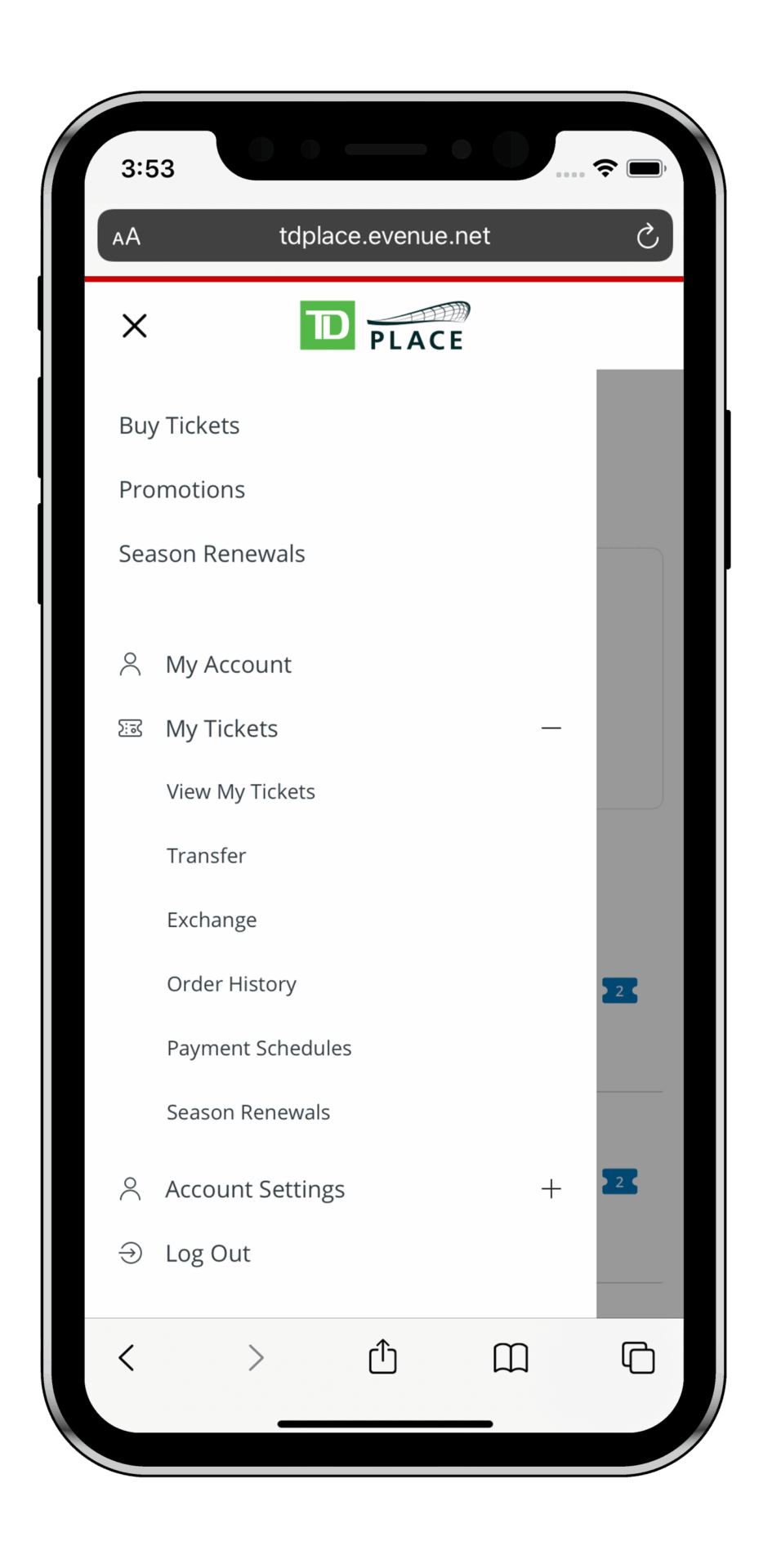Screen dimensions: 781x1568
Task: Go back with the browser back arrow
Action: [x=127, y=1358]
